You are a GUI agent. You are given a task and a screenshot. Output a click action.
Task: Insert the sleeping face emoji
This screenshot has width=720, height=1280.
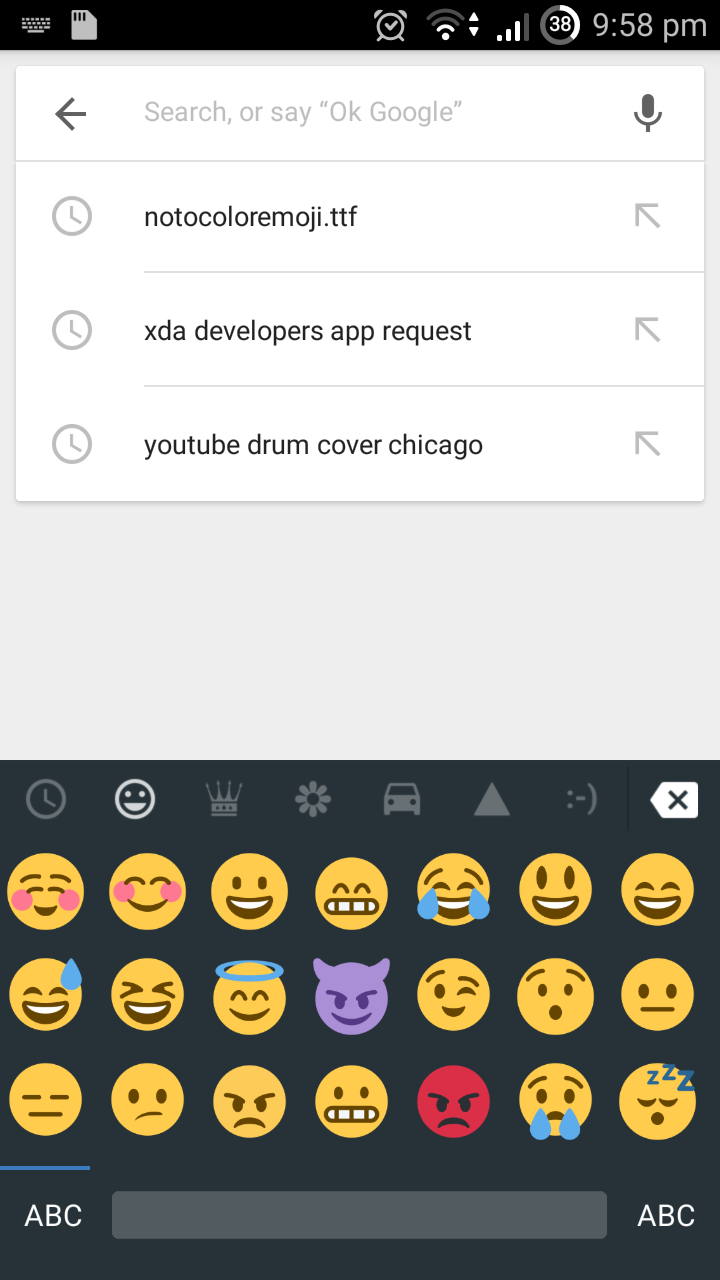click(x=657, y=1102)
